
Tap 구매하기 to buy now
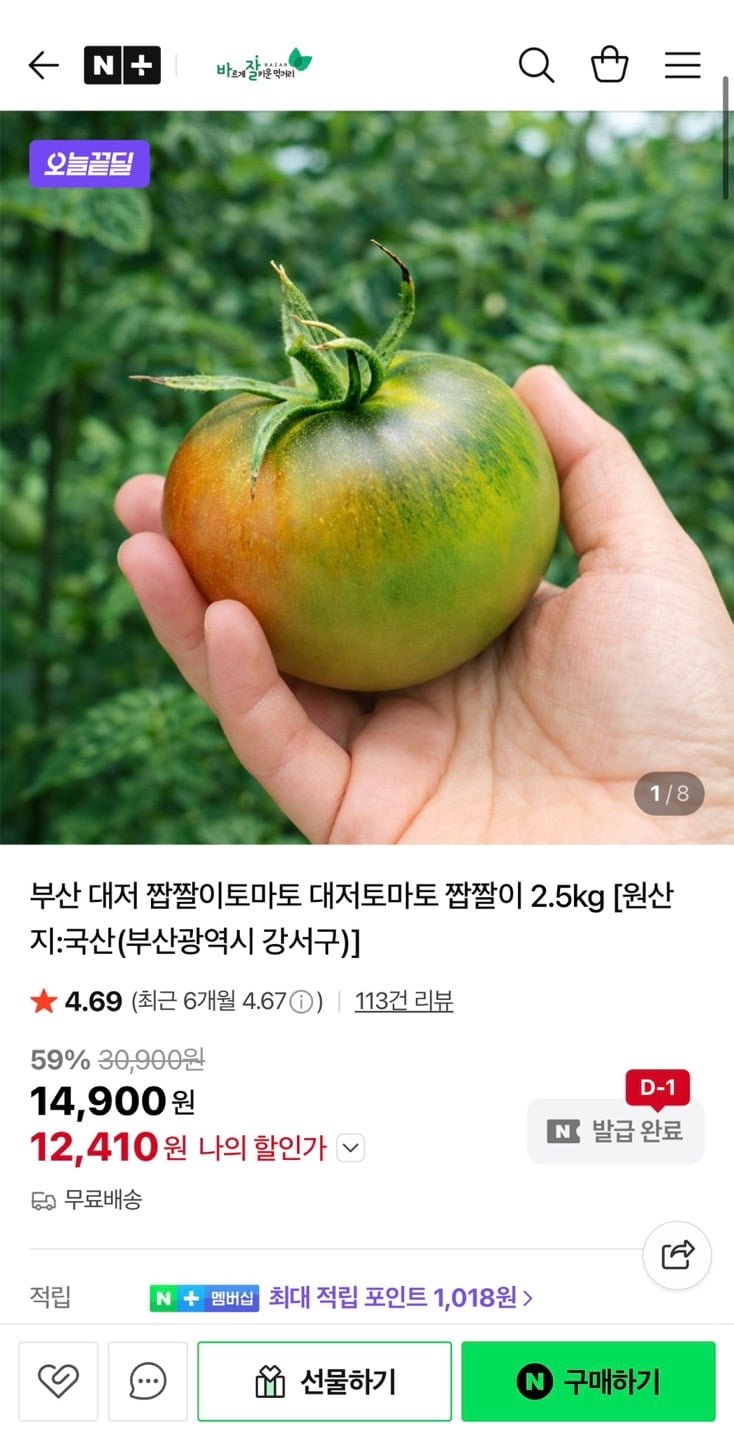[x=588, y=1382]
